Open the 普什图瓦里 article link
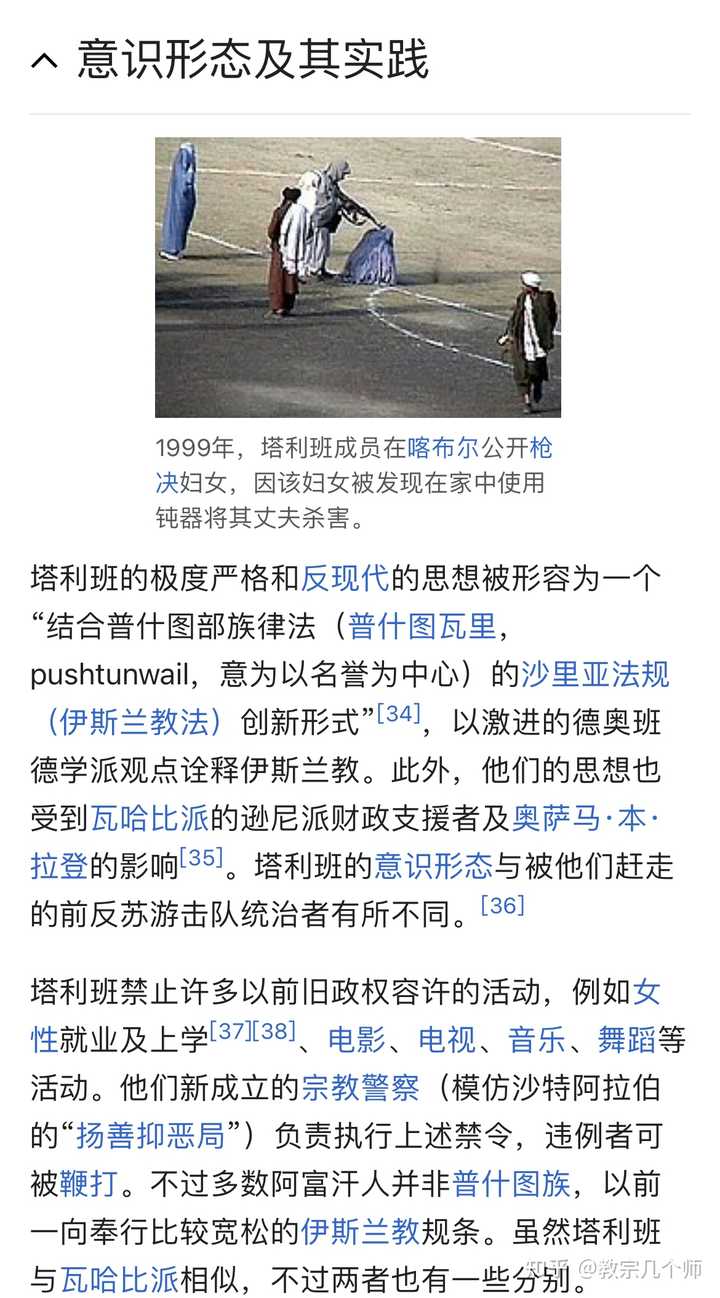The height and width of the screenshot is (1298, 720). tap(422, 626)
